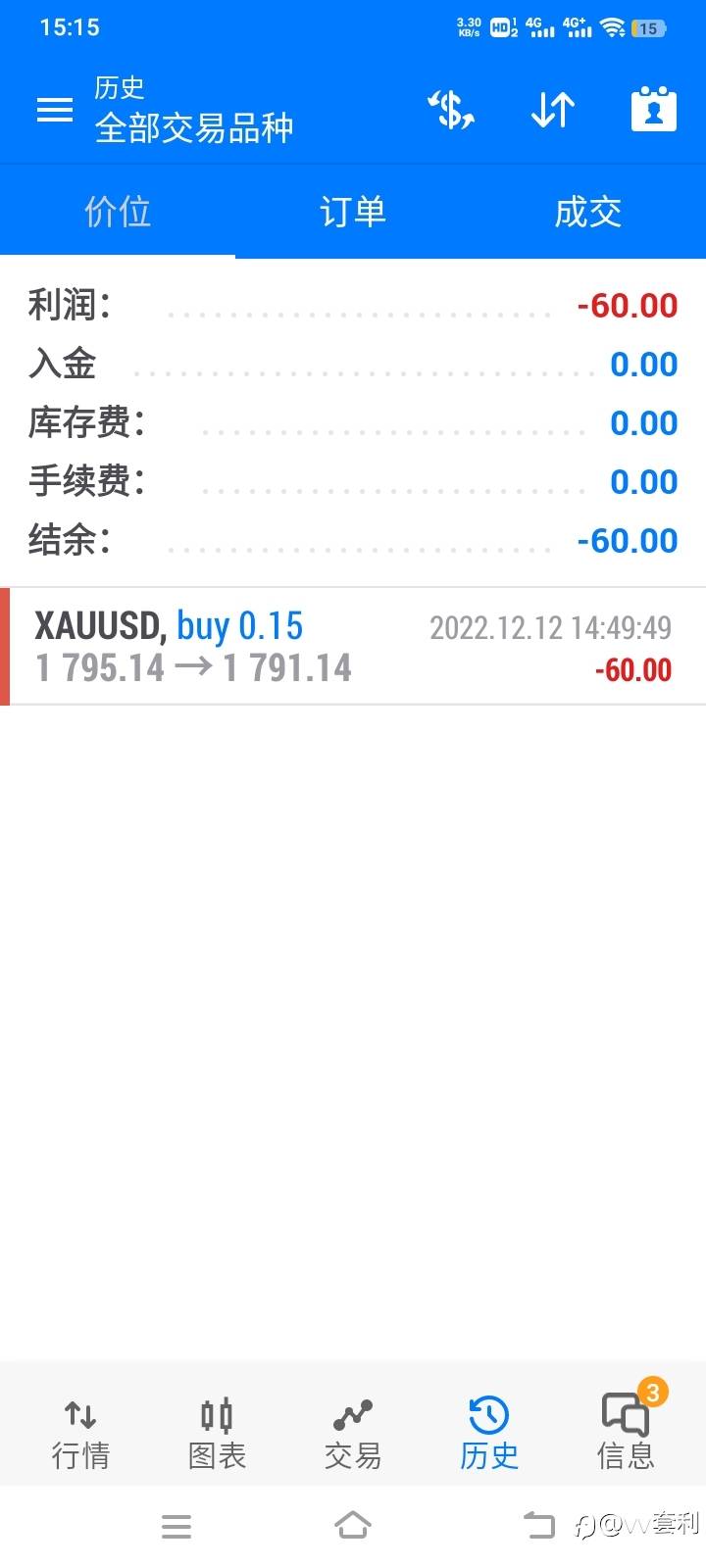Go to the 行情 quotes section

pyautogui.click(x=80, y=1434)
